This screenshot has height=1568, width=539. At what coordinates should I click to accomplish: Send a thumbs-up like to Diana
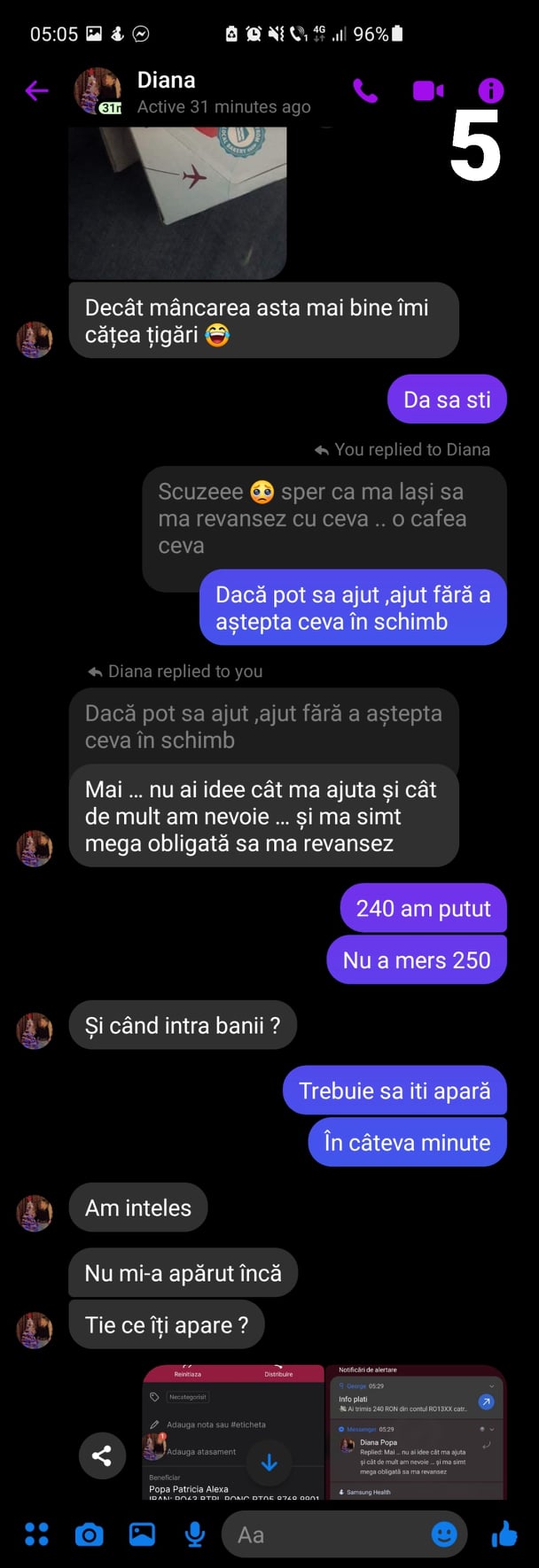504,1533
